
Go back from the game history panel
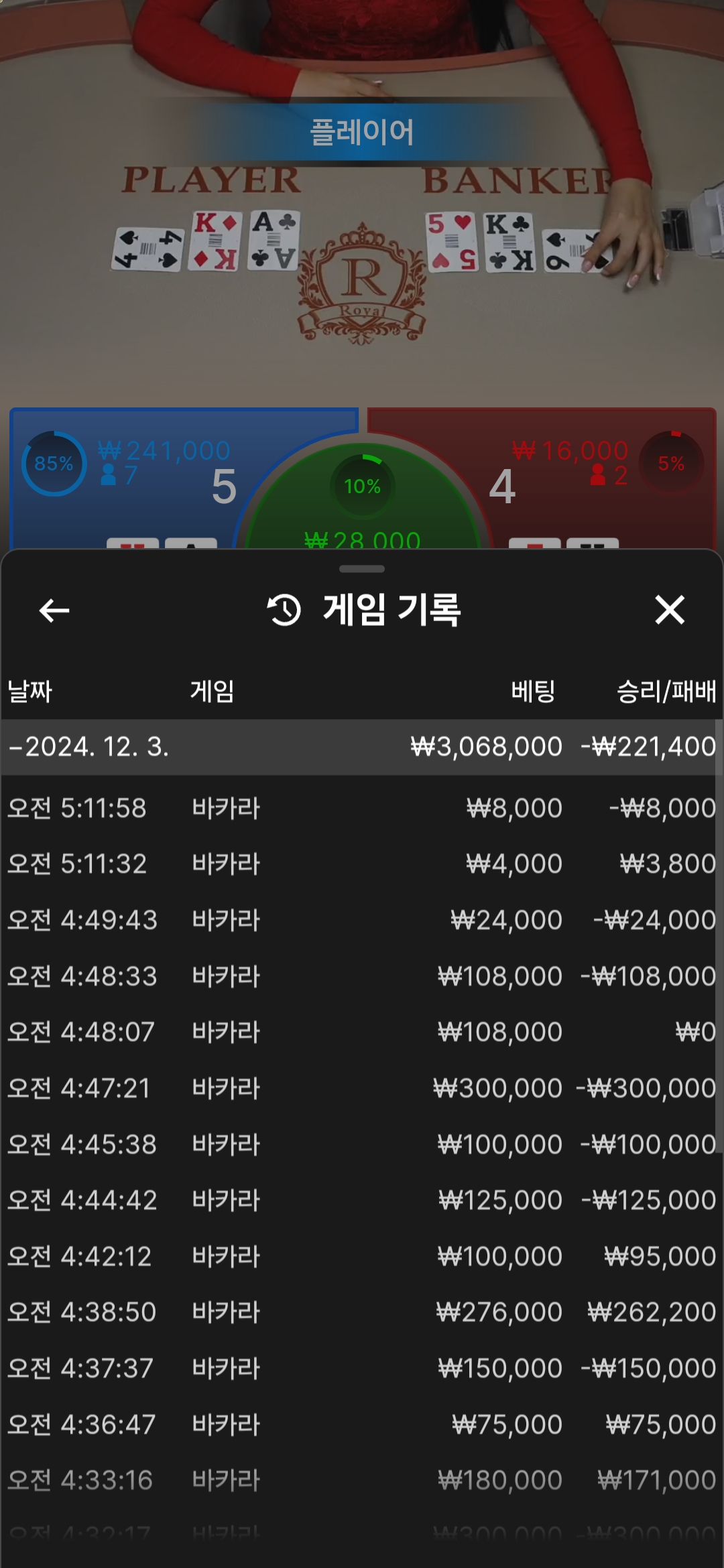54,610
